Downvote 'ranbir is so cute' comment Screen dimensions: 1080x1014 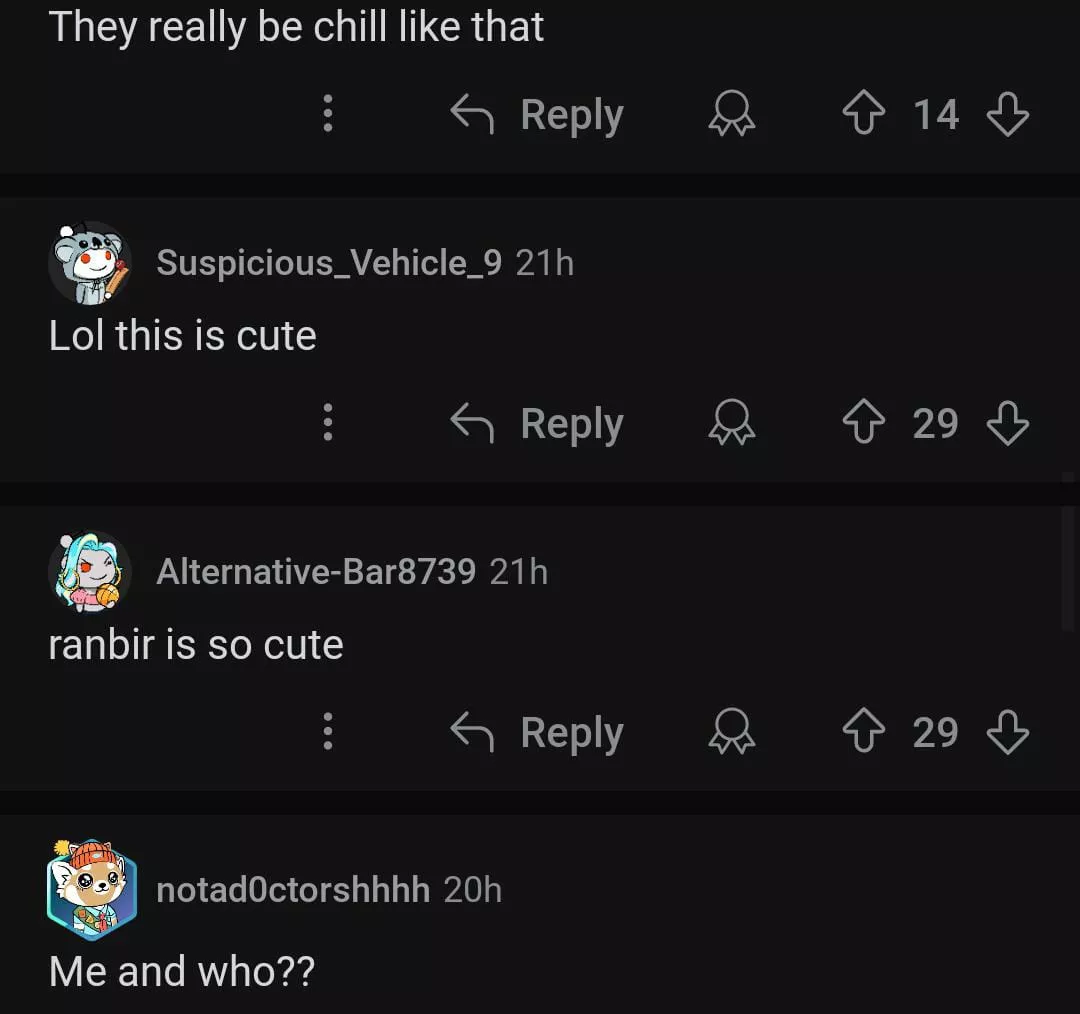click(x=1007, y=733)
